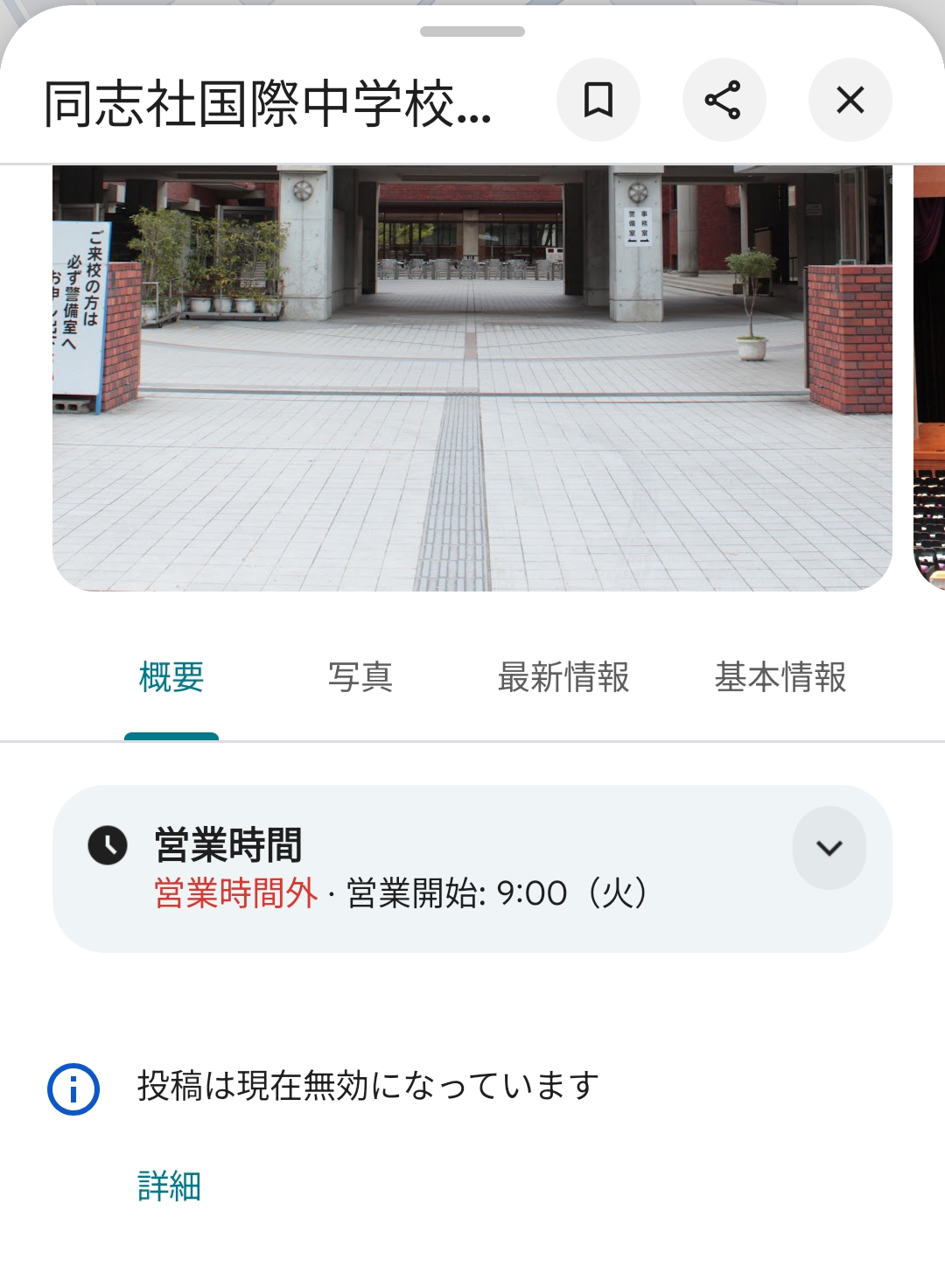Image resolution: width=945 pixels, height=1288 pixels.
Task: Open the 詳細 link about disabled posts
Action: point(170,1186)
